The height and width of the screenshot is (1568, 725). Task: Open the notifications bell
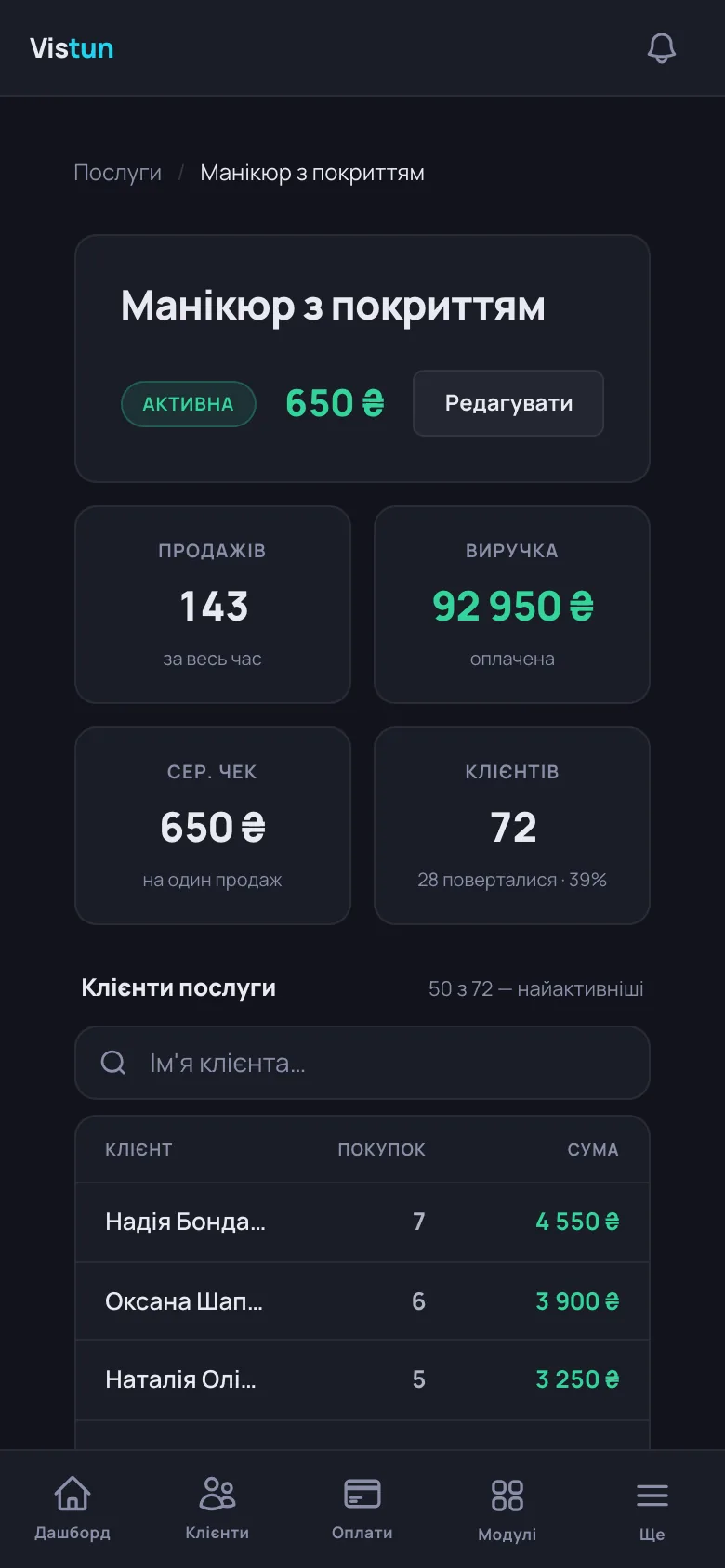point(661,48)
